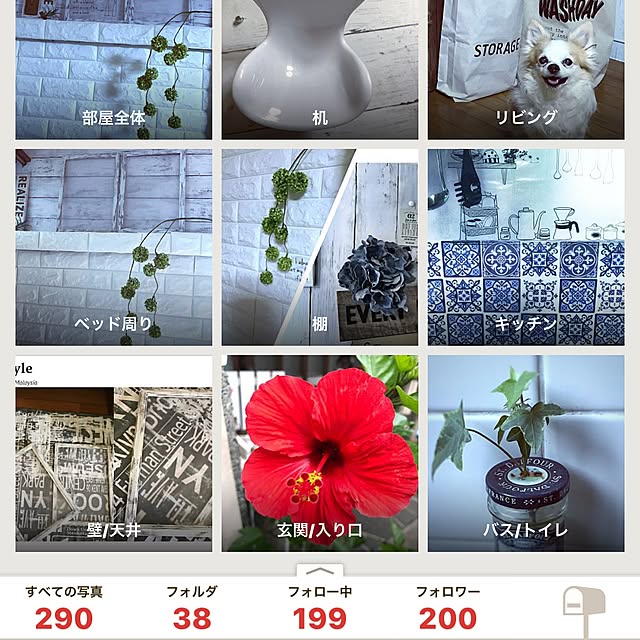Open the バス/トイレ photo category
Image resolution: width=640 pixels, height=640 pixels.
[526, 453]
